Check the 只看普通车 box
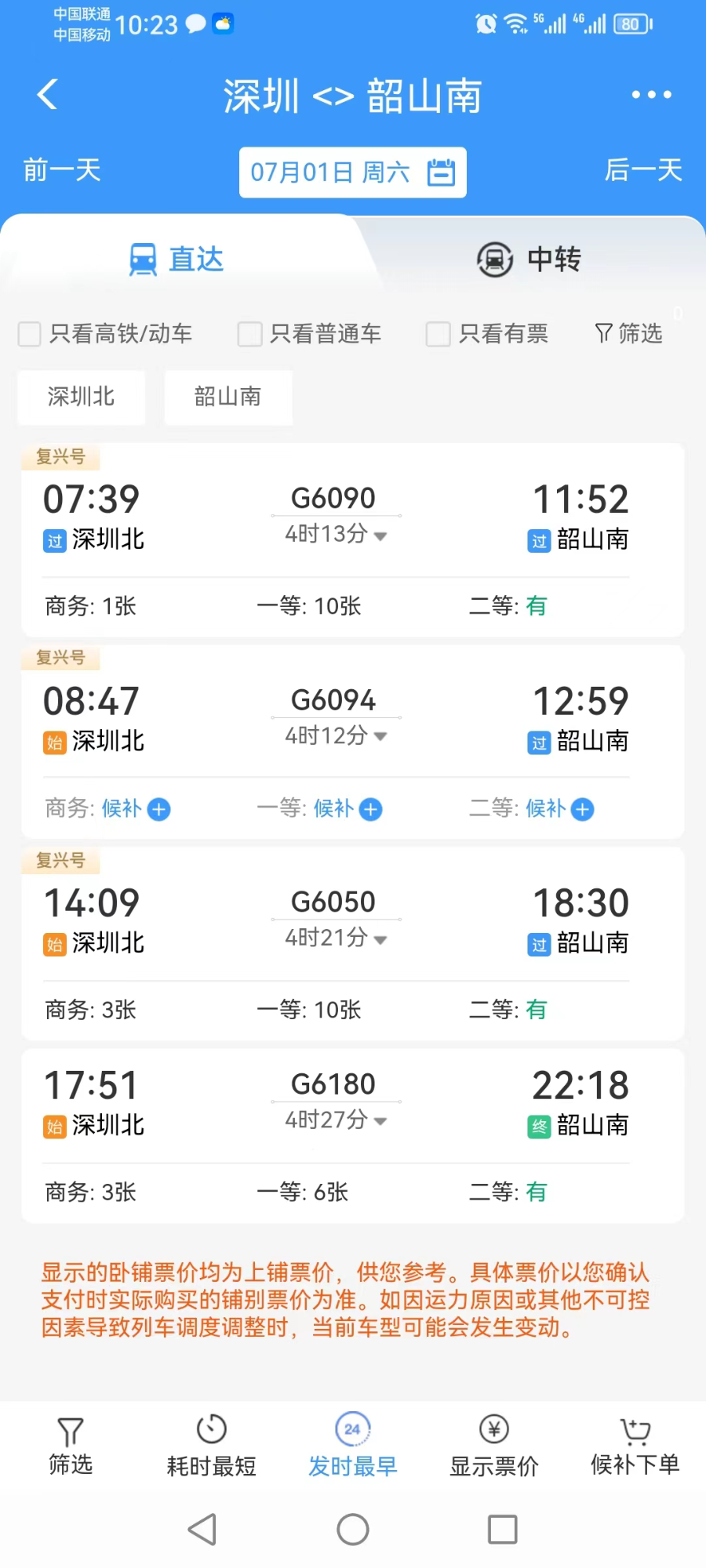Viewport: 706px width, 1568px height. [x=249, y=334]
